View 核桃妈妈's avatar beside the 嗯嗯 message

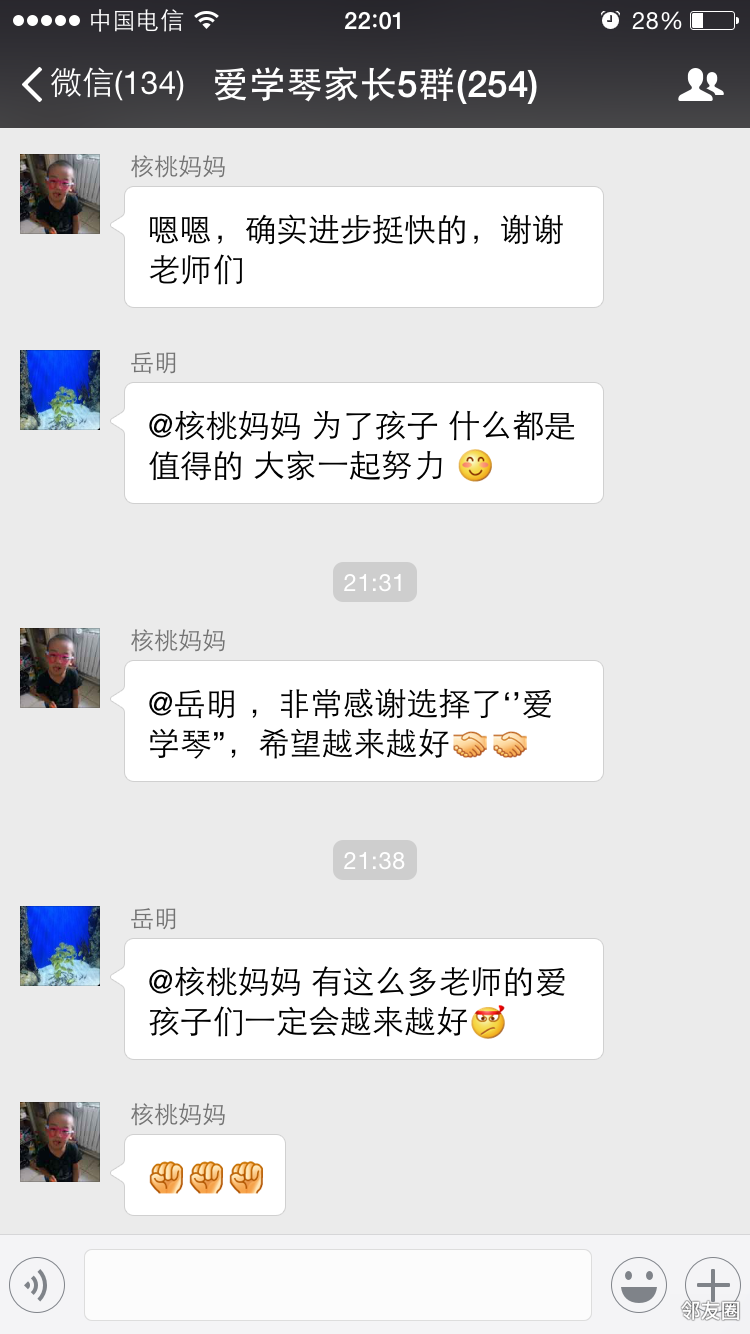coord(60,194)
